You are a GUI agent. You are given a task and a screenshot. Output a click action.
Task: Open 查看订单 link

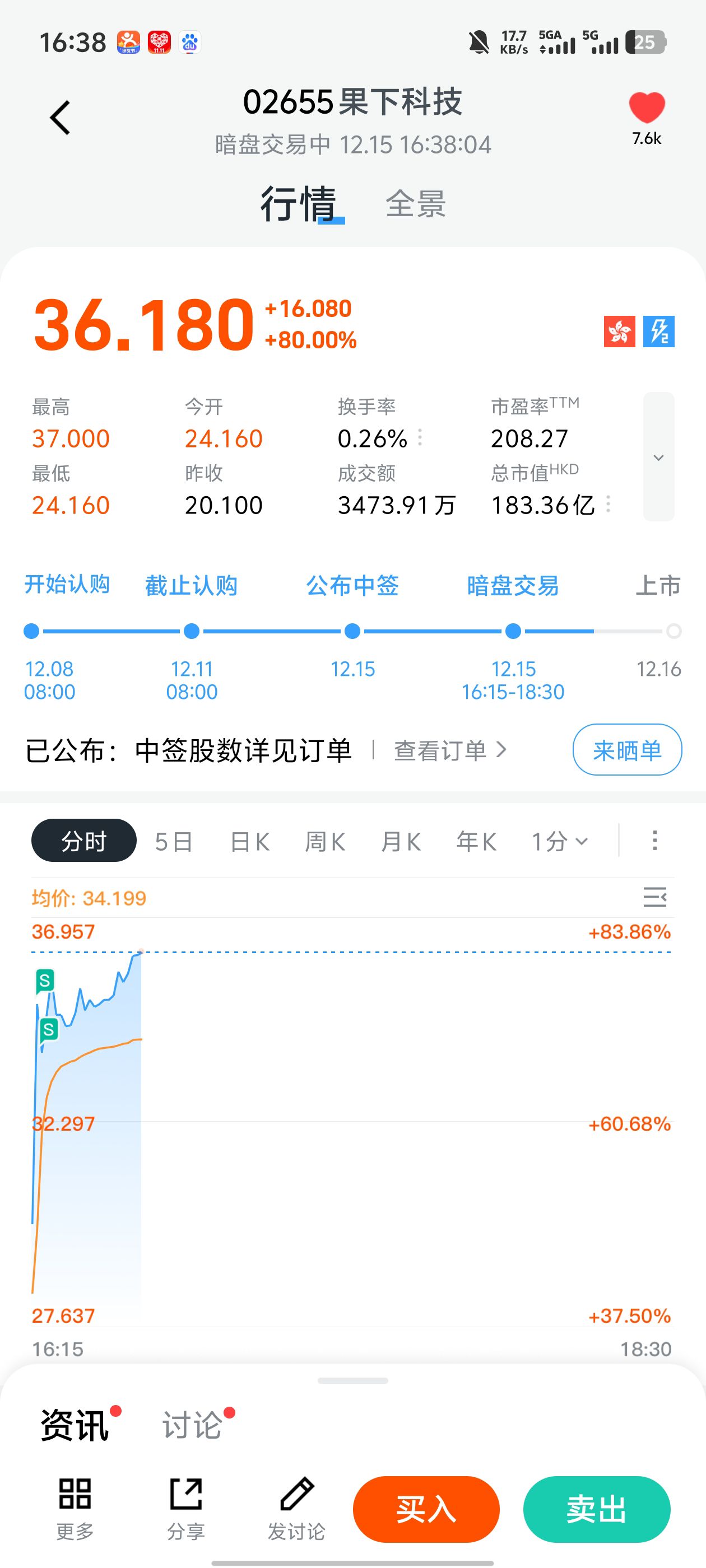tap(449, 750)
